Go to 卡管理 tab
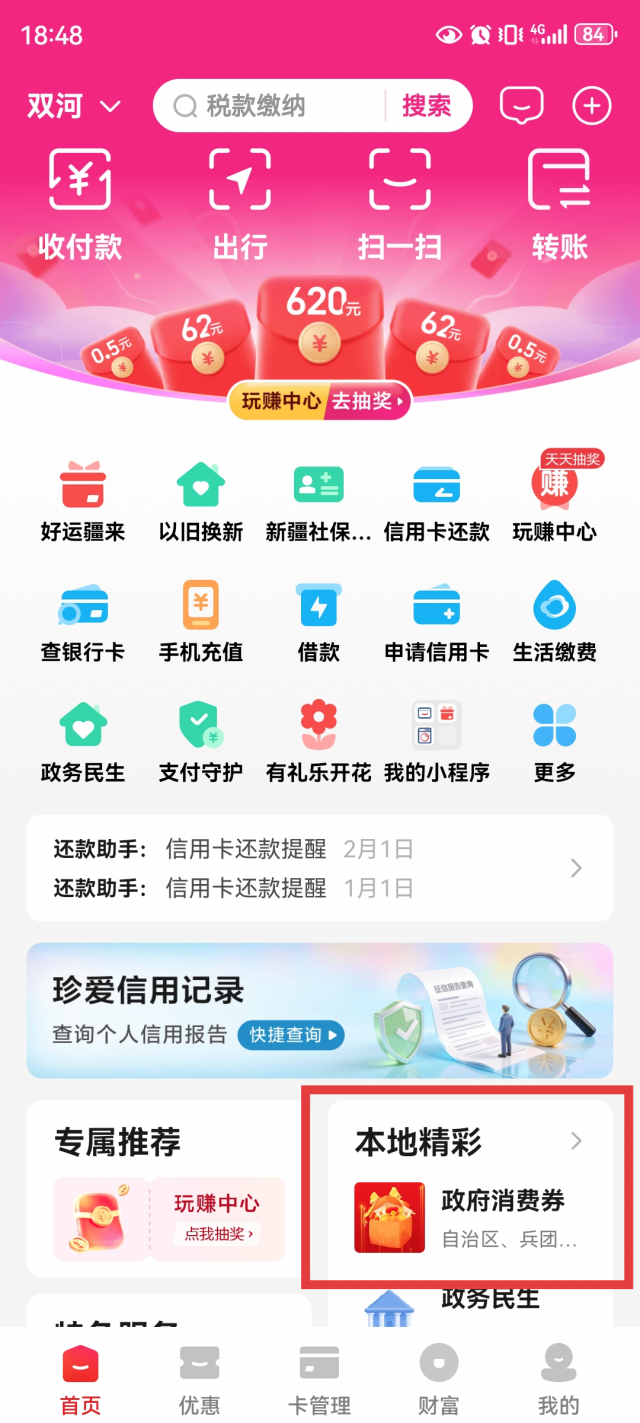This screenshot has height=1423, width=640. (x=320, y=1380)
